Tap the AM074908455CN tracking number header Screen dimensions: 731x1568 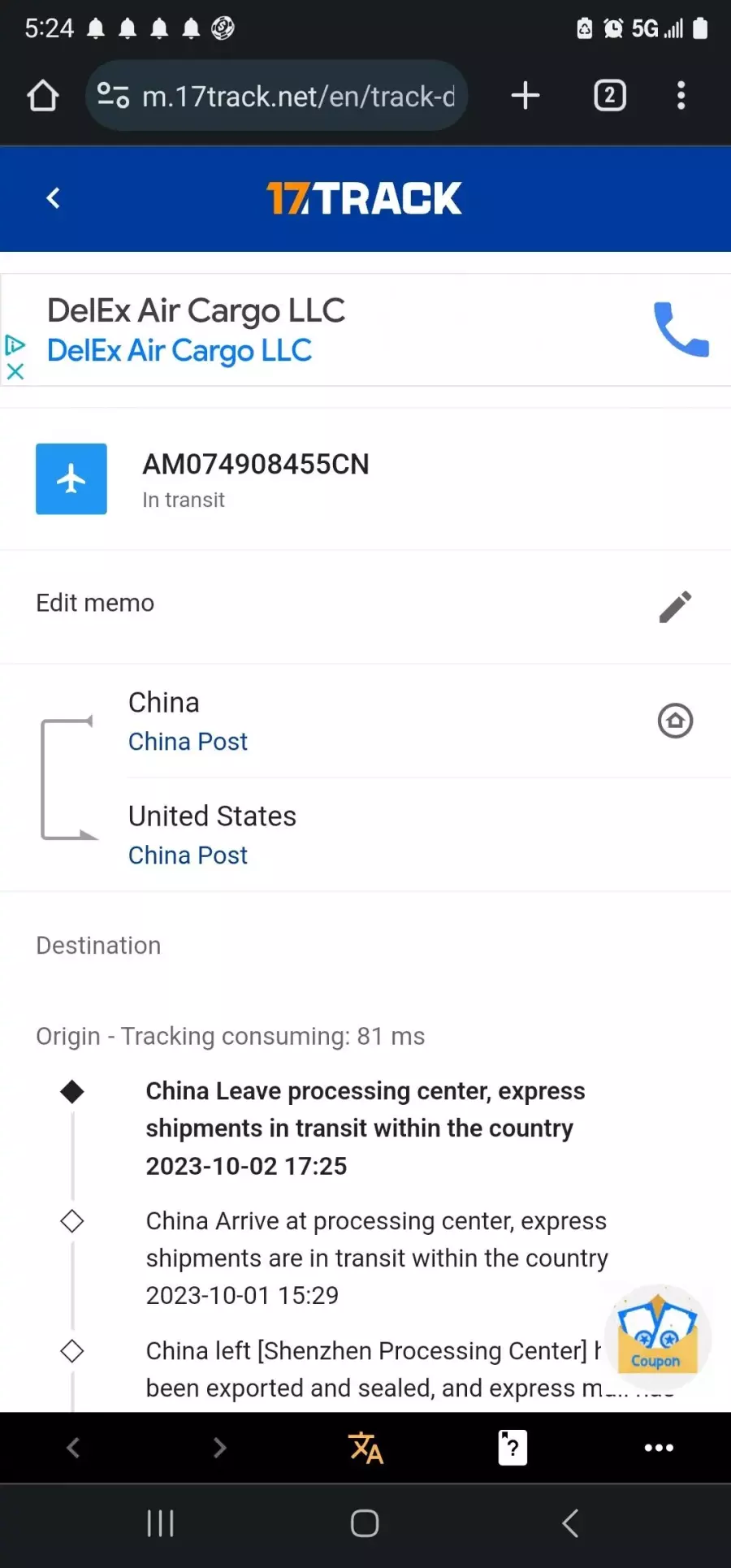(x=256, y=464)
